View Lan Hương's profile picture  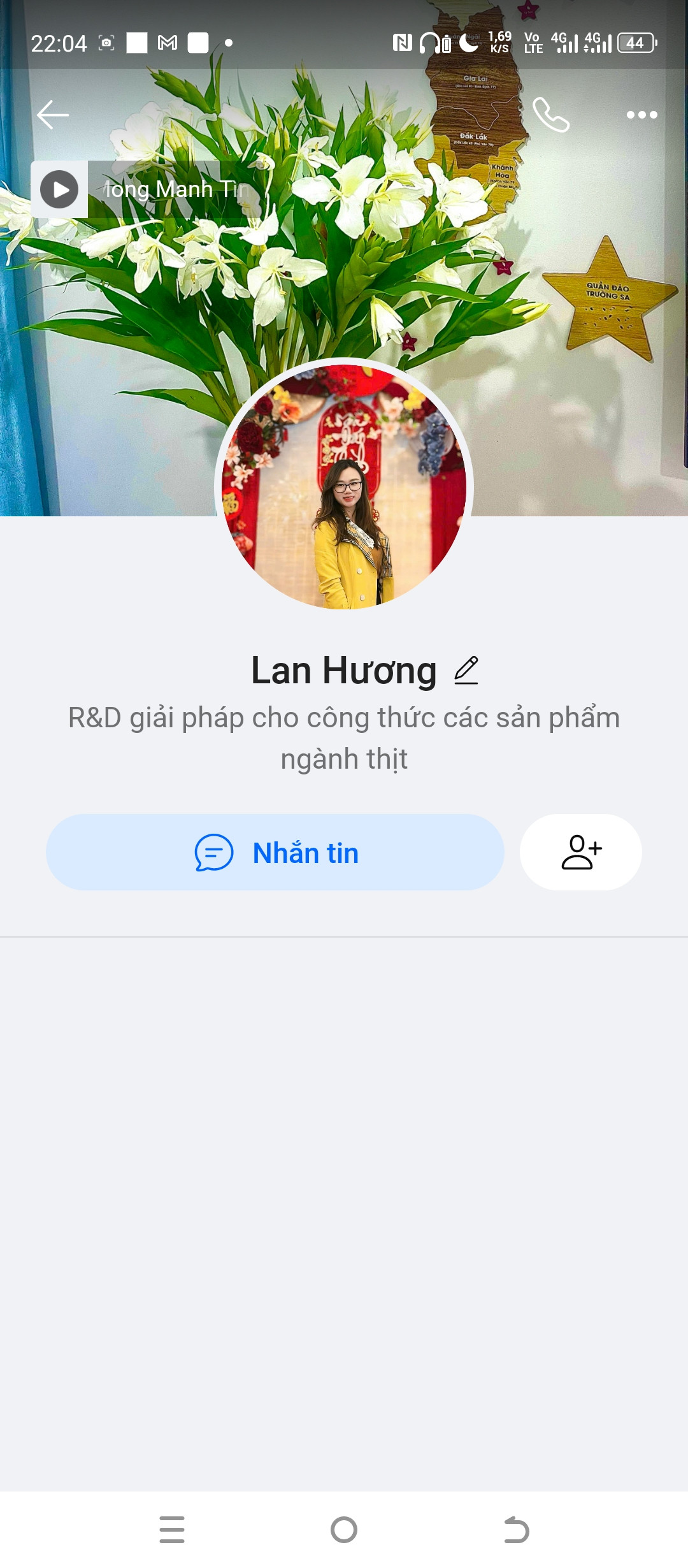(344, 487)
